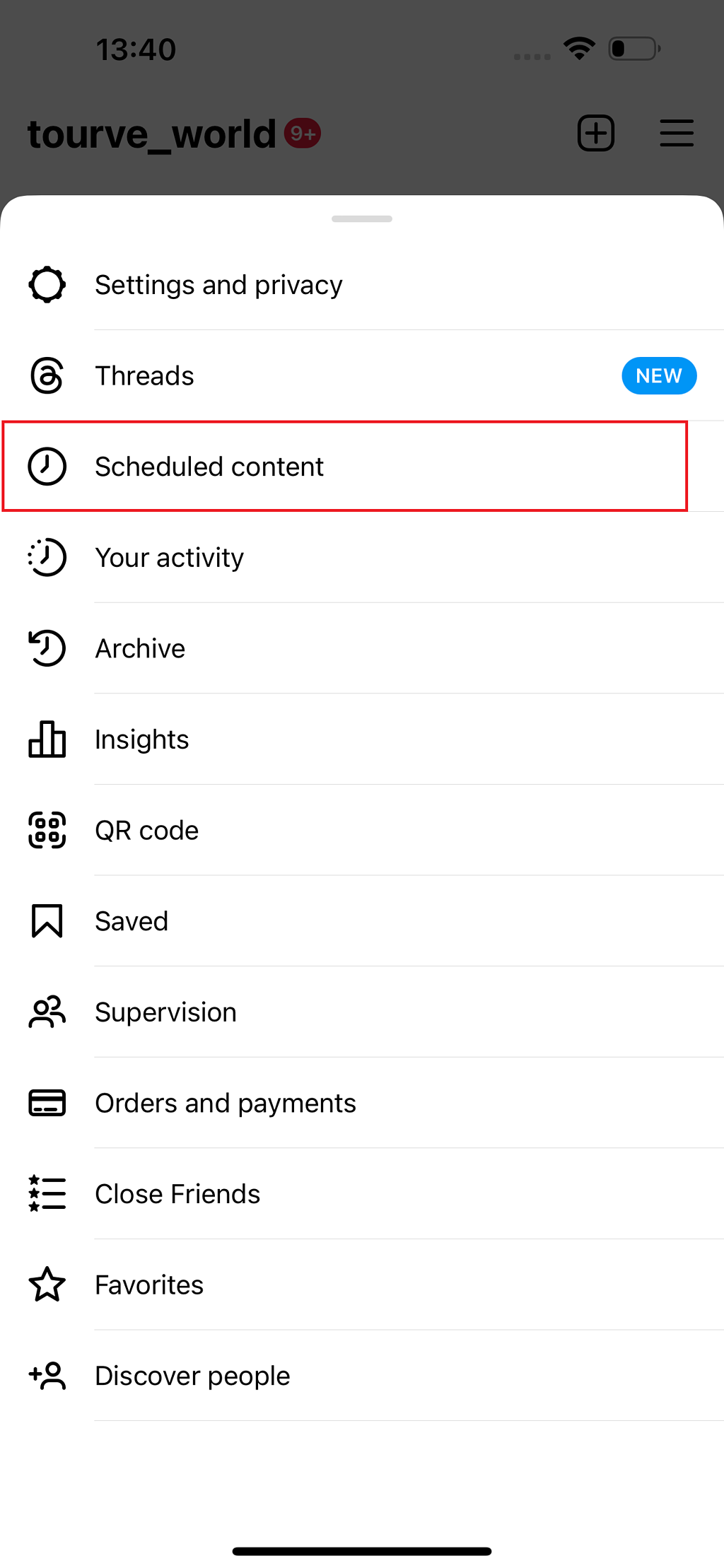
Task: Tap the NEW badge next to Threads
Action: [x=658, y=375]
